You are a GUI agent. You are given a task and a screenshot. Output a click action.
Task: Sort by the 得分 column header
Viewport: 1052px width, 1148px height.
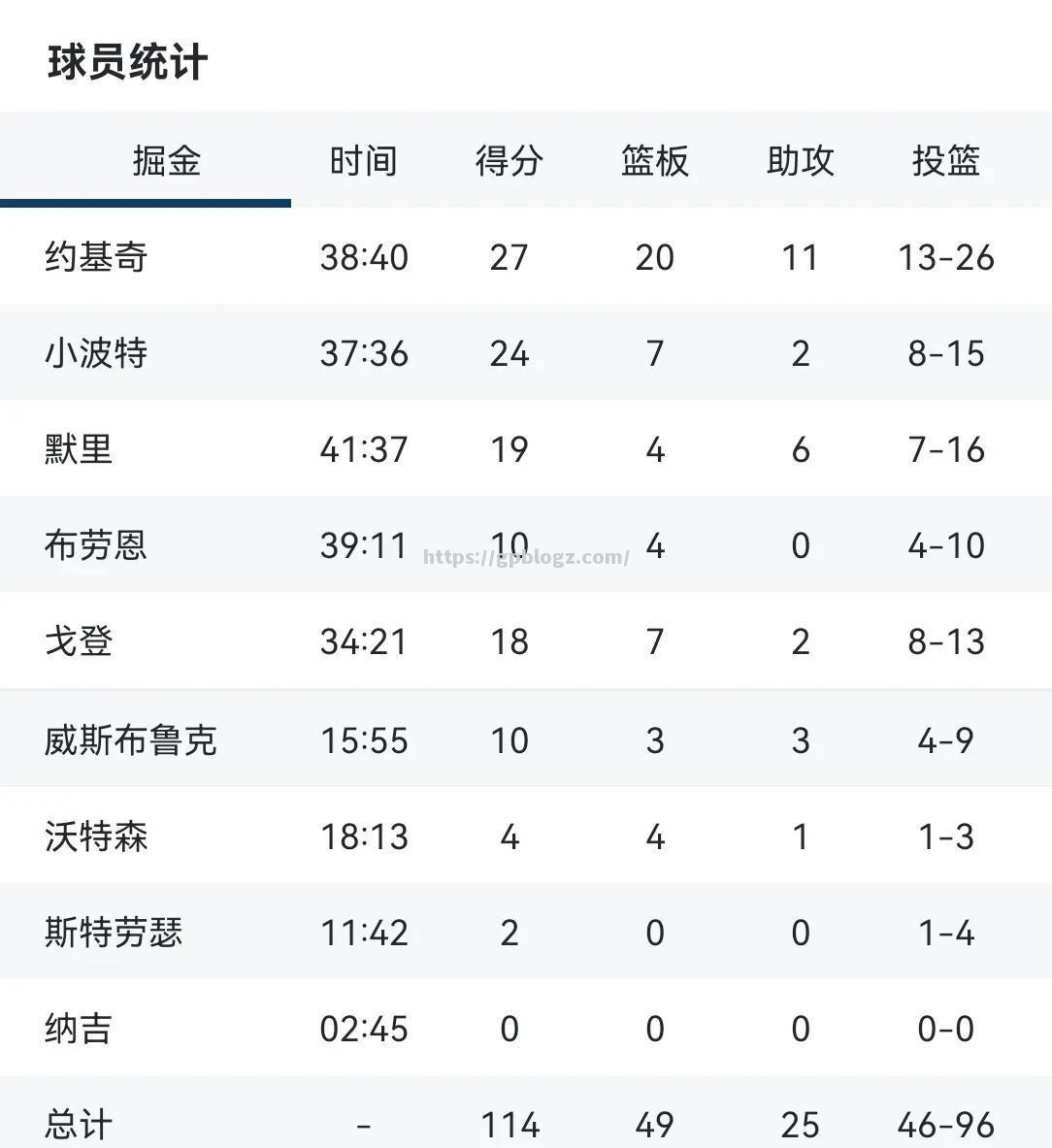[x=509, y=161]
